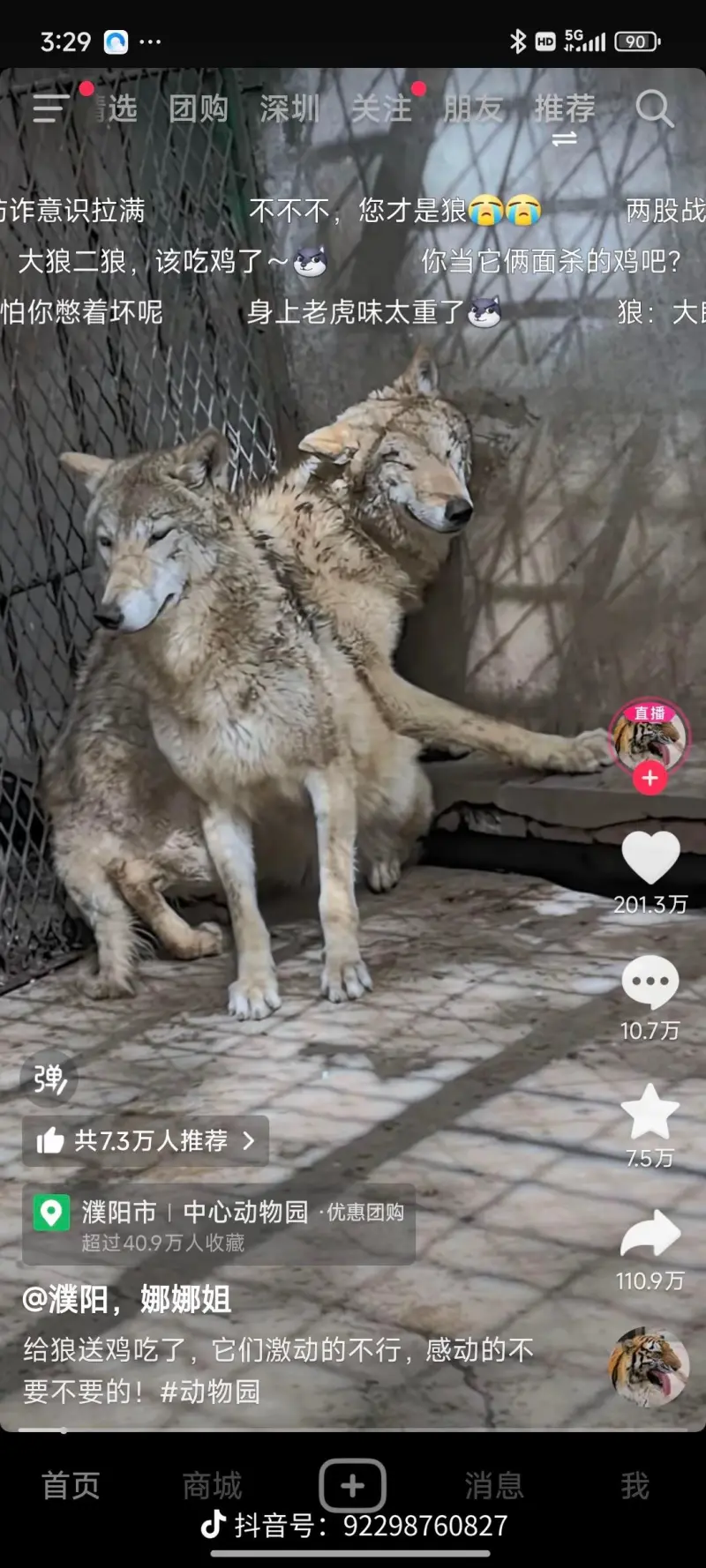Viewport: 706px width, 1568px height.
Task: Open 共7.3万人推荐 recommendations
Action: click(x=146, y=1140)
